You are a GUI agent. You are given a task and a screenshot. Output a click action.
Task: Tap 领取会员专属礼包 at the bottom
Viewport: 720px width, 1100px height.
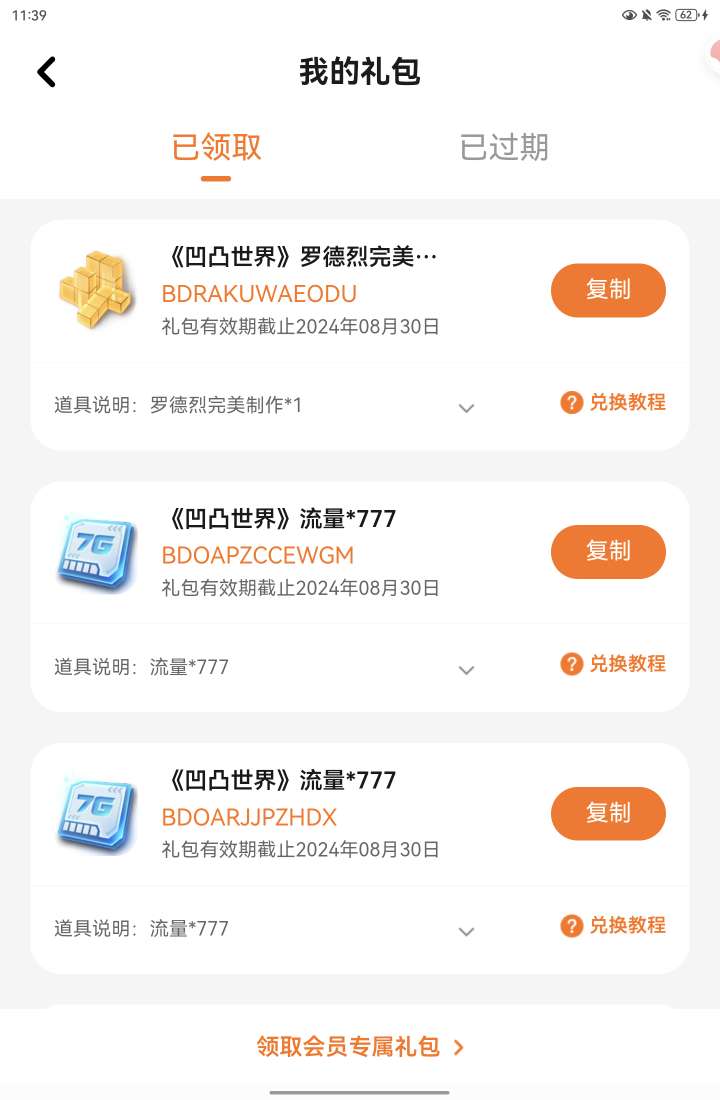point(360,1047)
